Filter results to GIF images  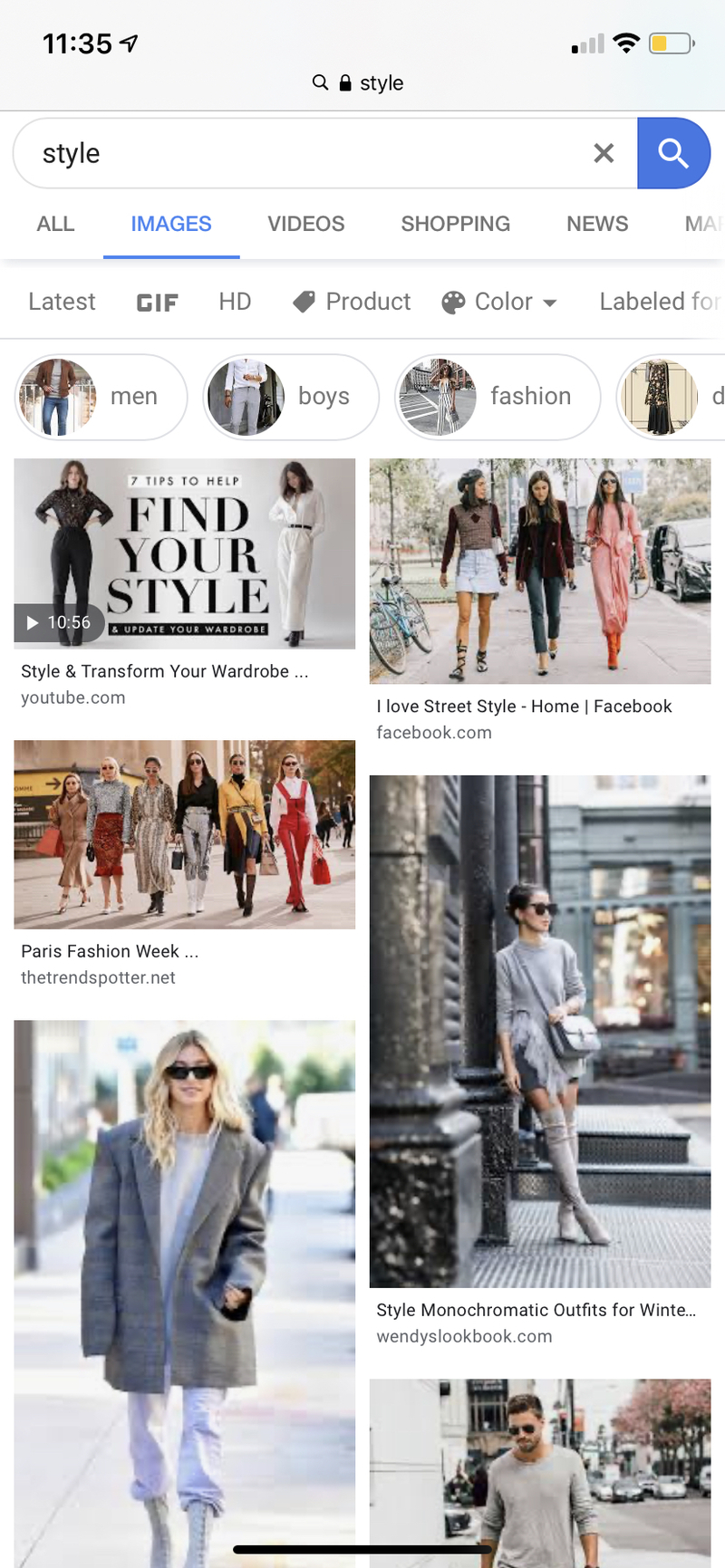point(157,303)
